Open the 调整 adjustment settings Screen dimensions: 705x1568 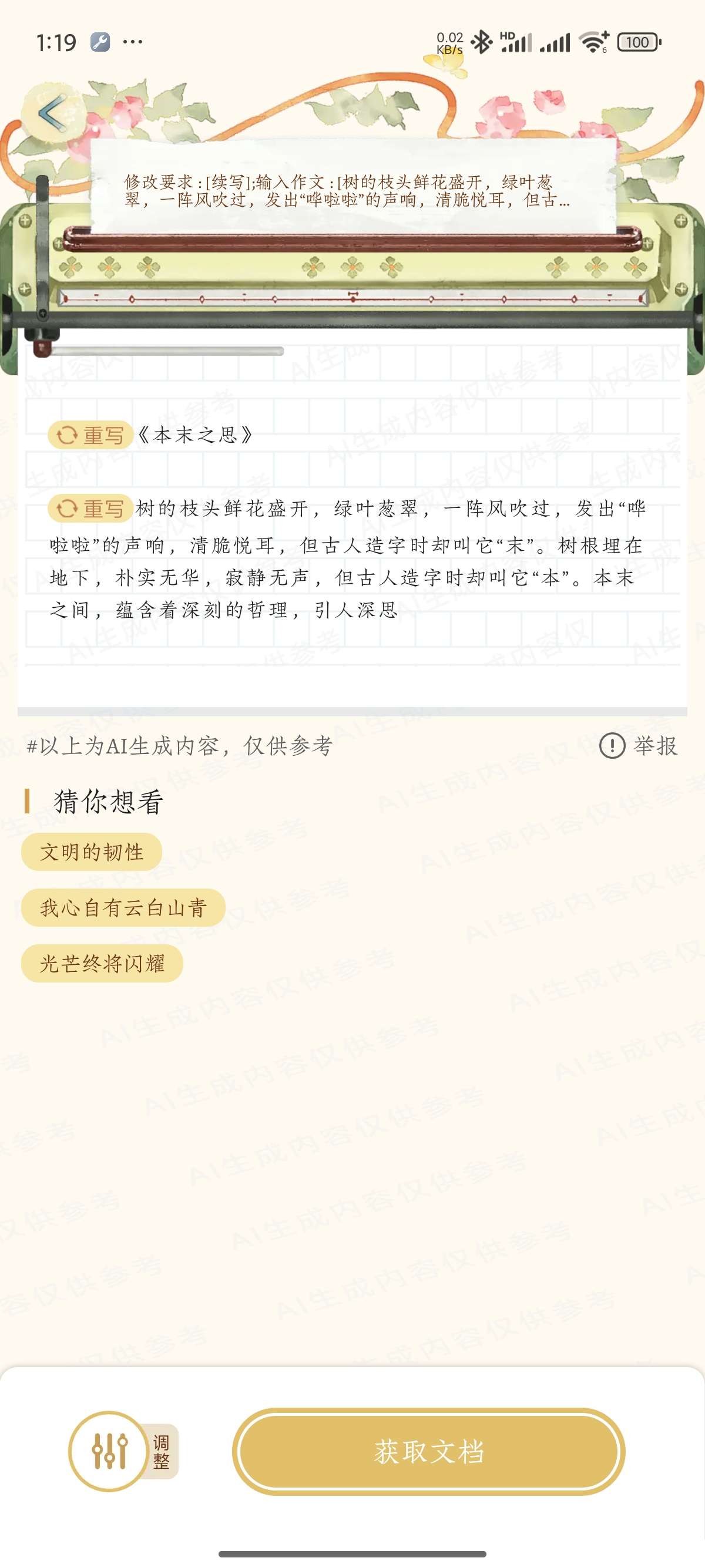[x=122, y=1451]
